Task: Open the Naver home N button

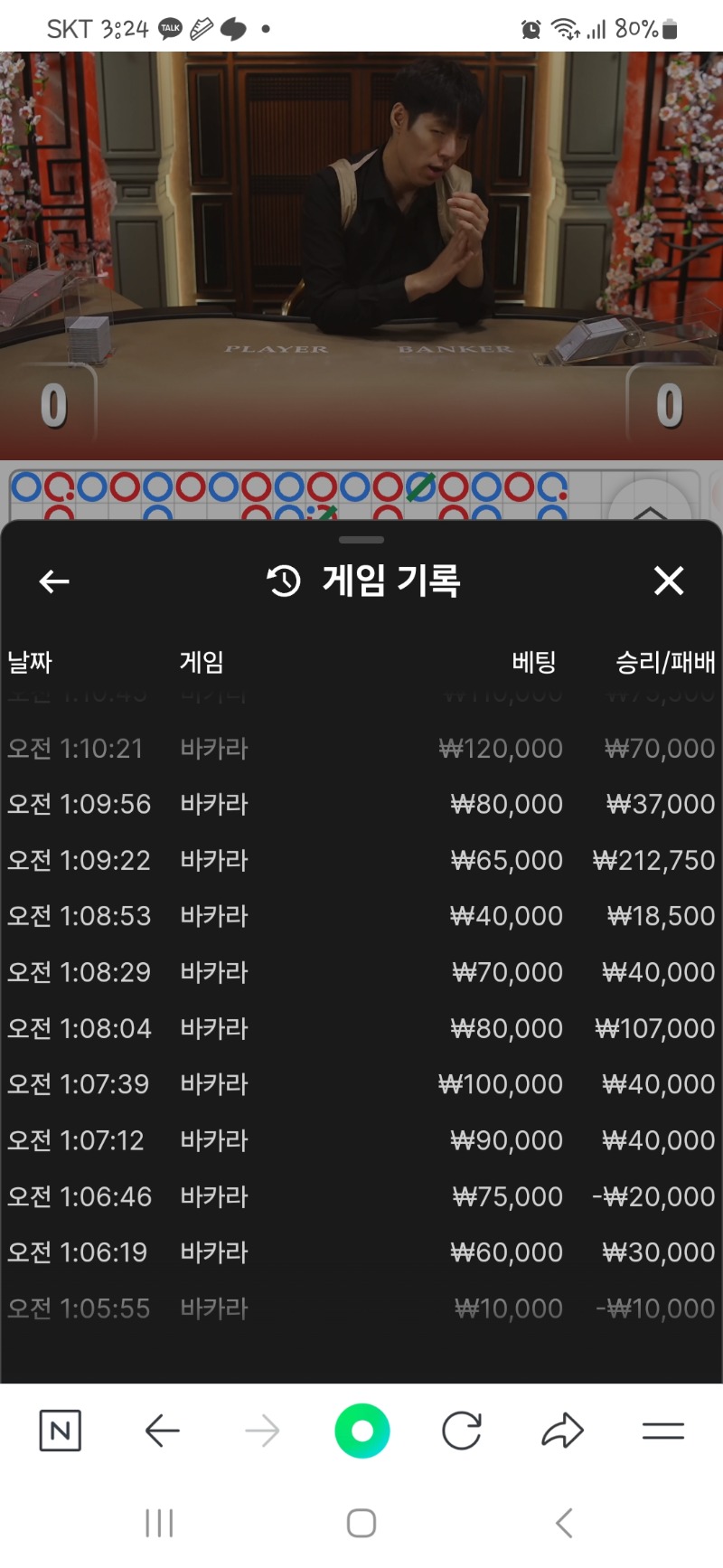Action: [61, 1431]
